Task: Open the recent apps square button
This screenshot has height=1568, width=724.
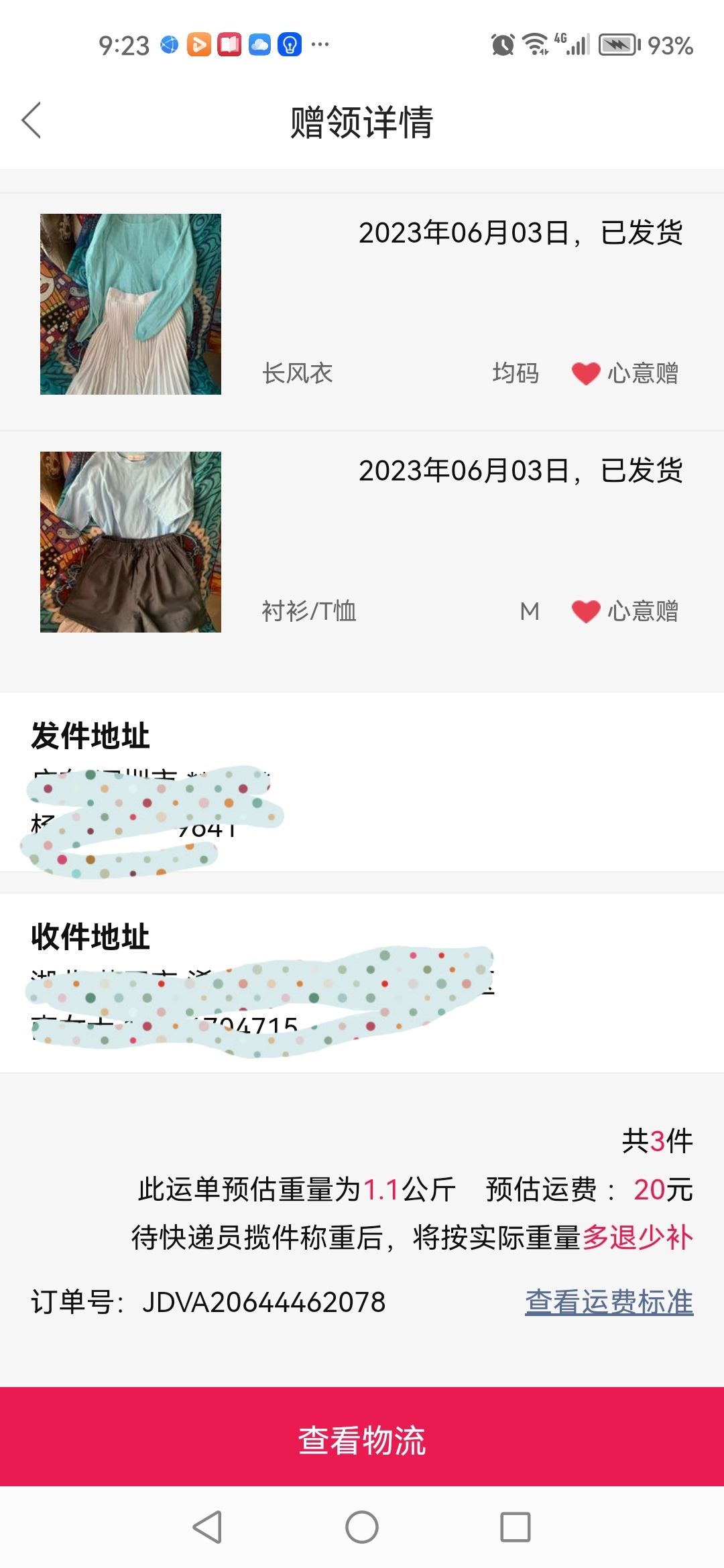Action: point(516,1527)
